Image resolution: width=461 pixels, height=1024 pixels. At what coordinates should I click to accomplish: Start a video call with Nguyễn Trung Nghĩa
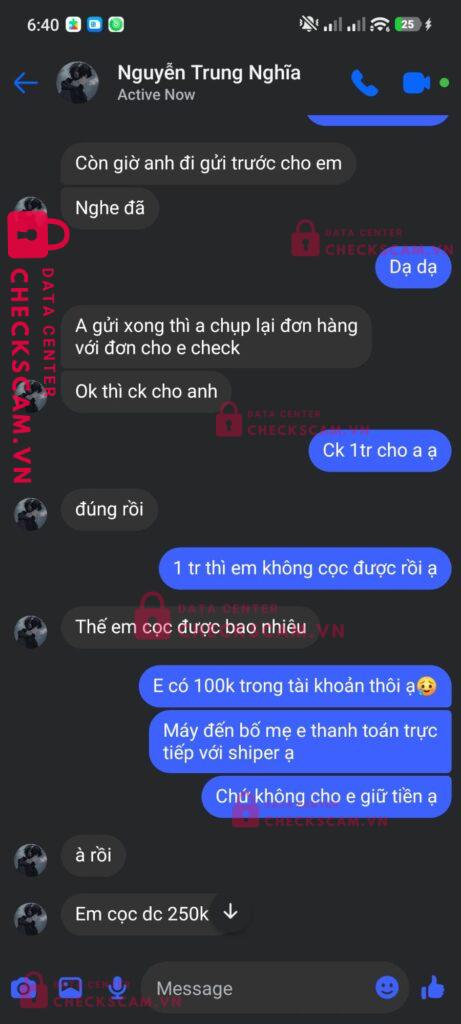[416, 83]
